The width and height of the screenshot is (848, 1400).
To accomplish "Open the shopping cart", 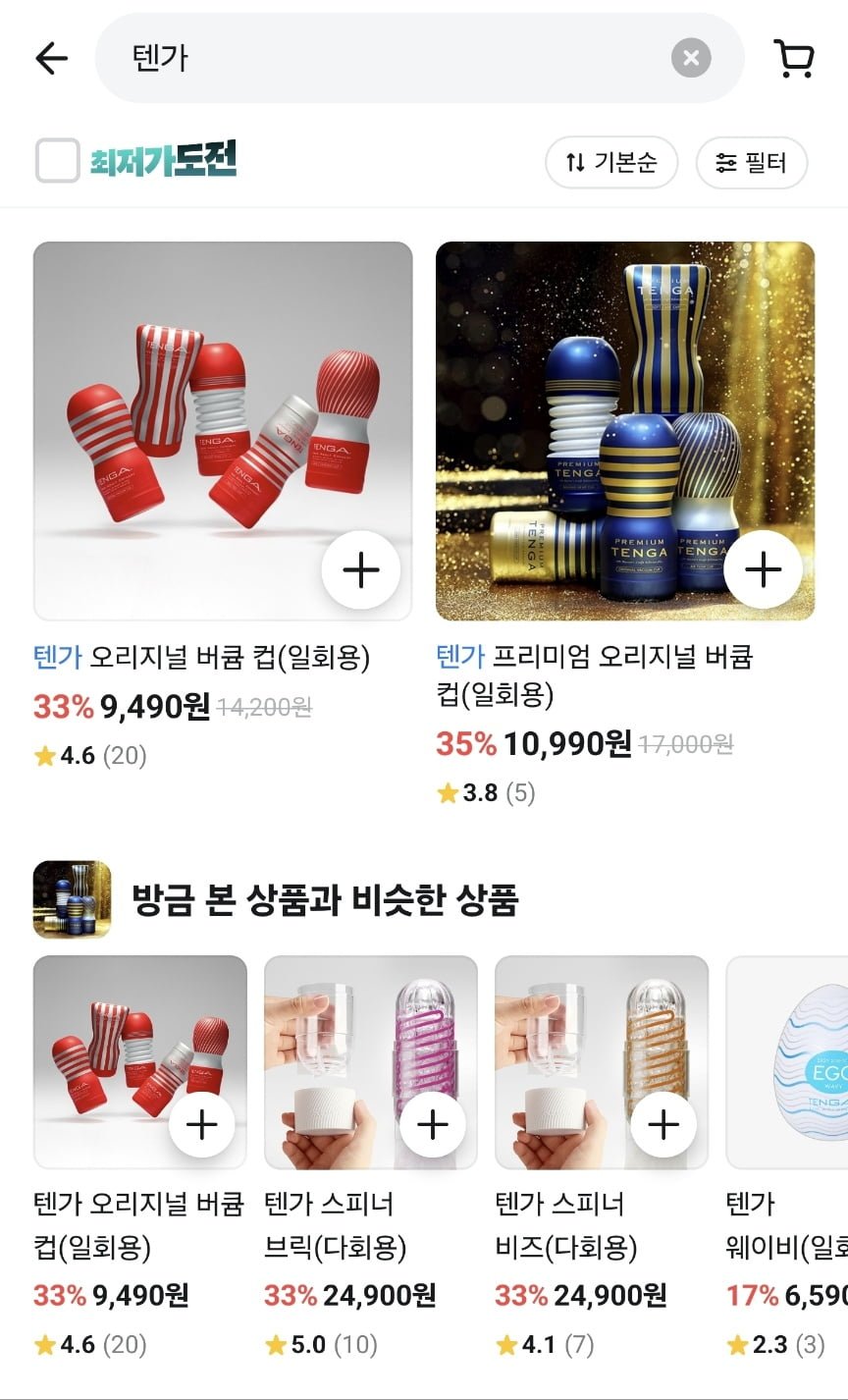I will click(793, 58).
